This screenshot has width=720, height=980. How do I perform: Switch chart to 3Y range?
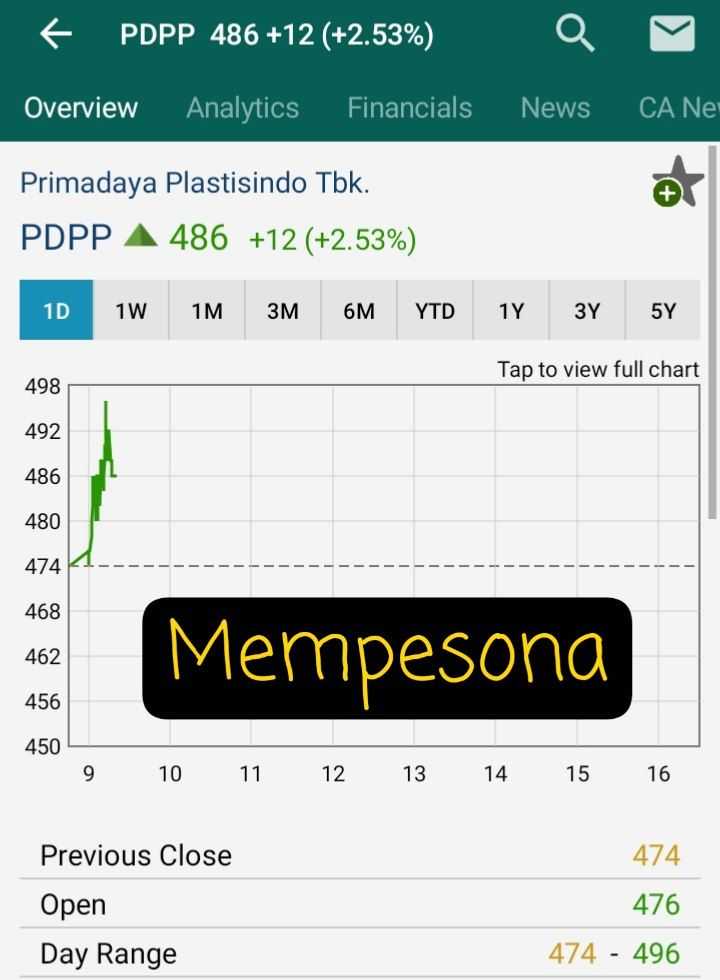587,311
